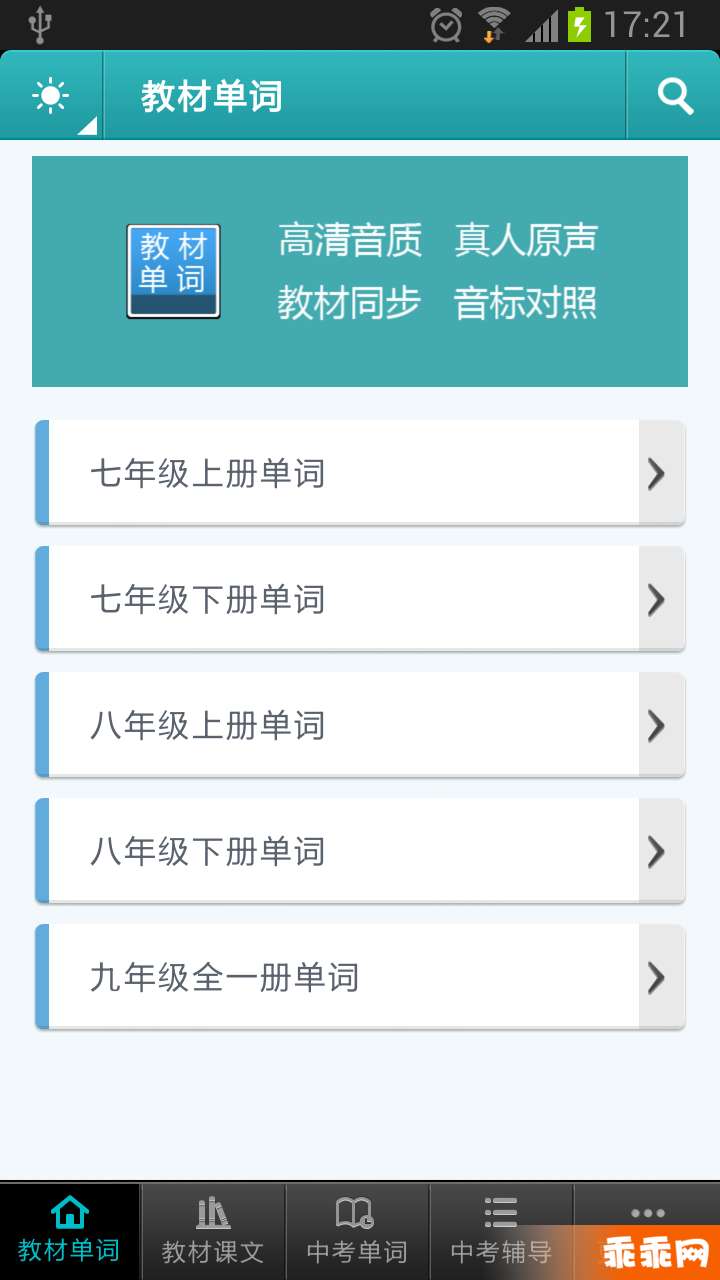Tap the 教材单词 home tab
720x1280 pixels.
[69, 1232]
